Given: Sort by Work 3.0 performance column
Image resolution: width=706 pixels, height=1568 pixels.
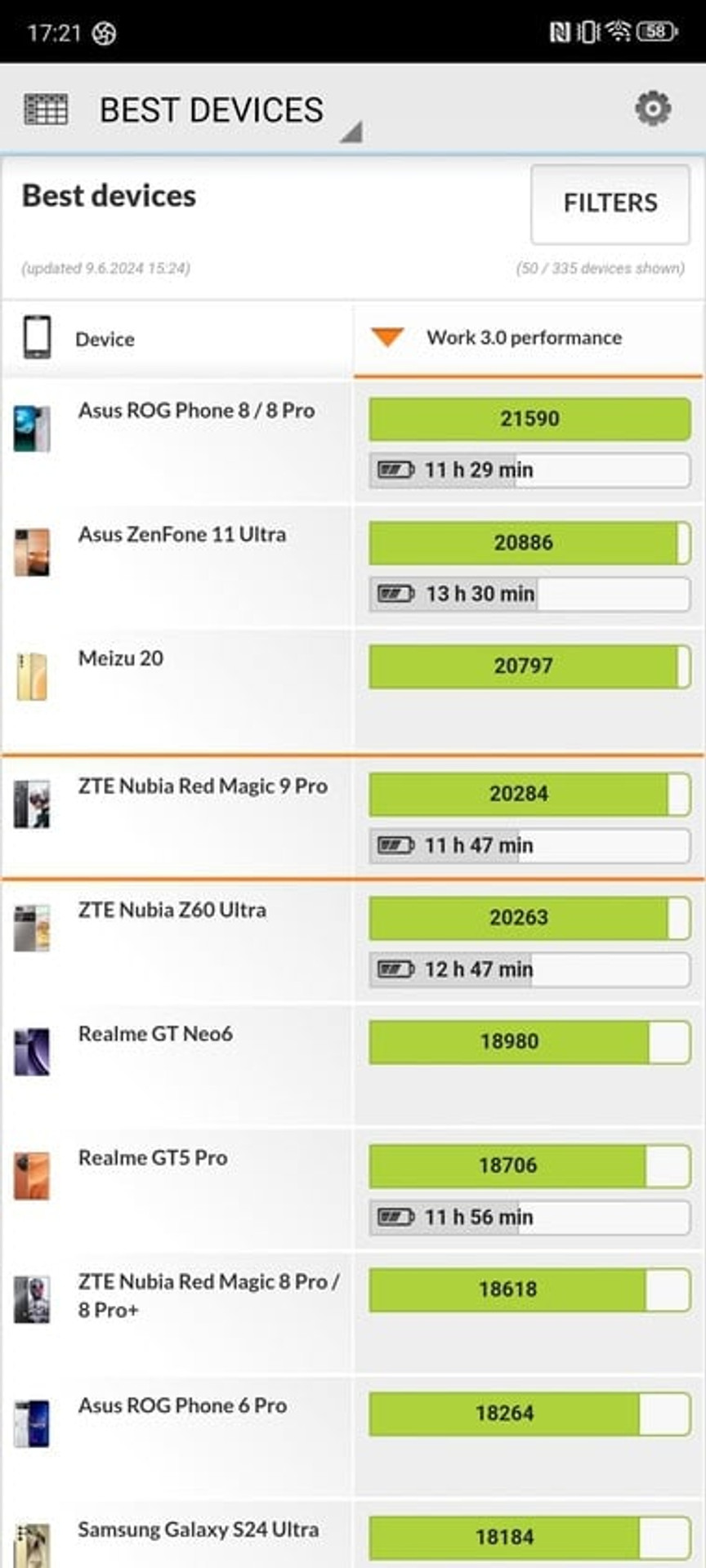Looking at the screenshot, I should click(524, 338).
